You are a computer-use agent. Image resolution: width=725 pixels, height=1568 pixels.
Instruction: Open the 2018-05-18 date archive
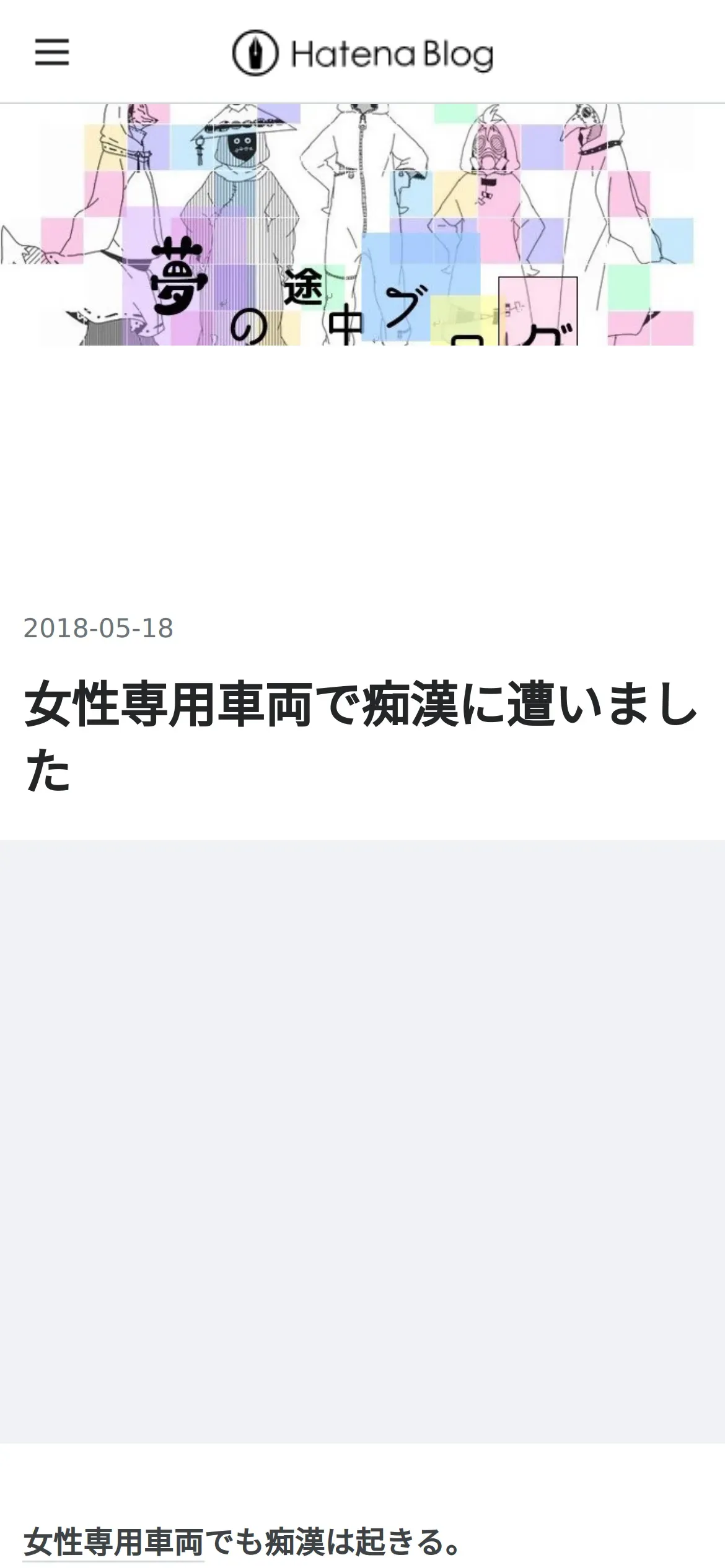(99, 628)
